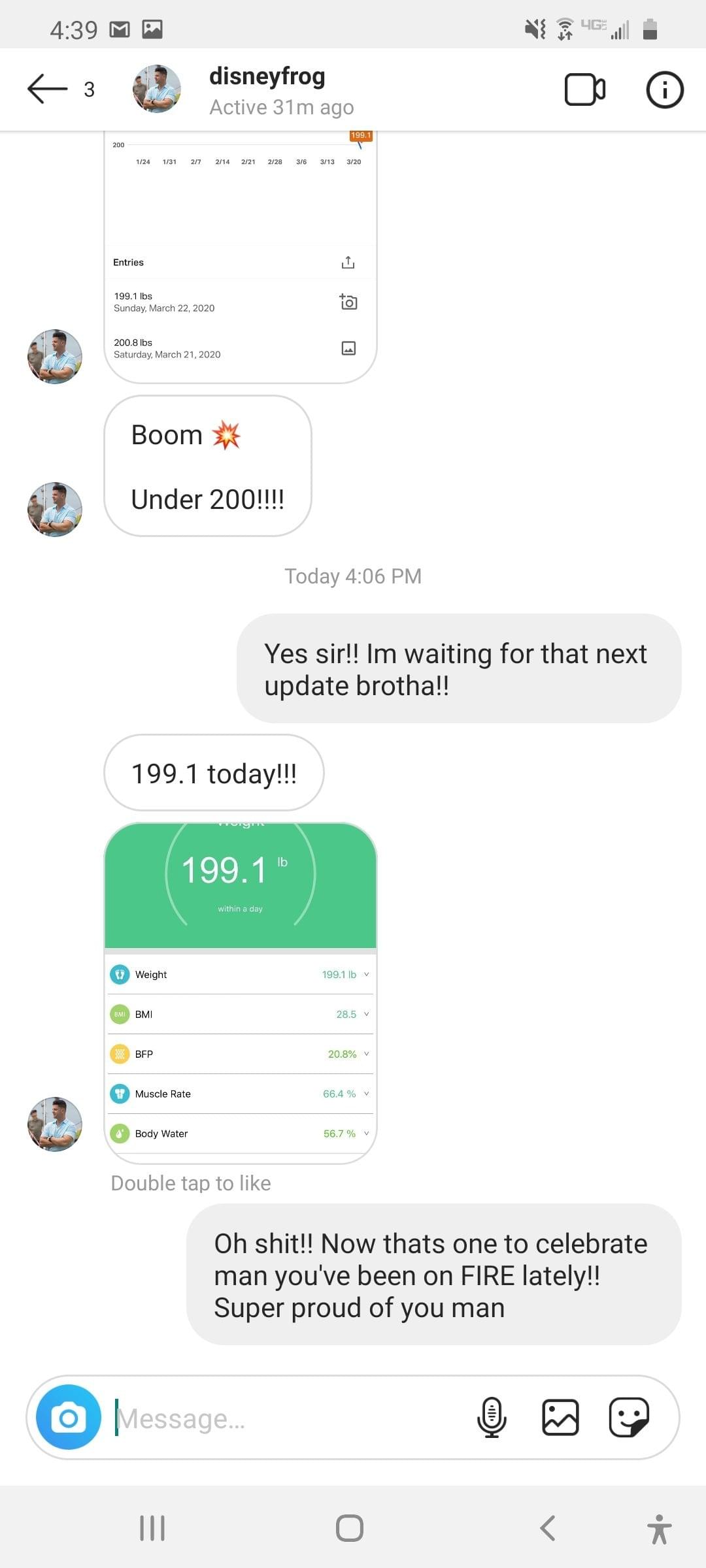Viewport: 706px width, 1568px height.
Task: Go back to the inbox list
Action: click(47, 89)
